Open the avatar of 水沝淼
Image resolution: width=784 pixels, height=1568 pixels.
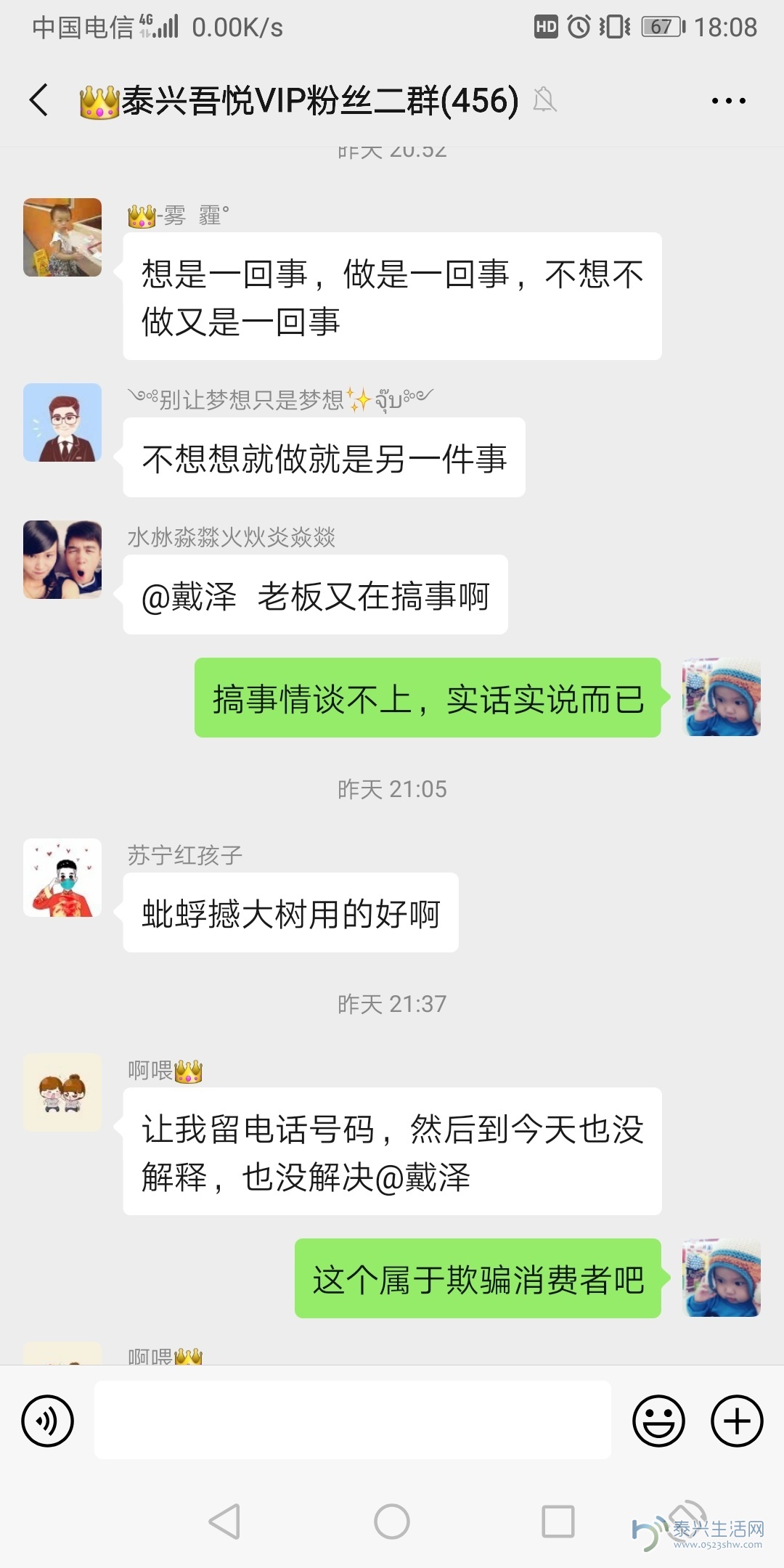tap(62, 560)
